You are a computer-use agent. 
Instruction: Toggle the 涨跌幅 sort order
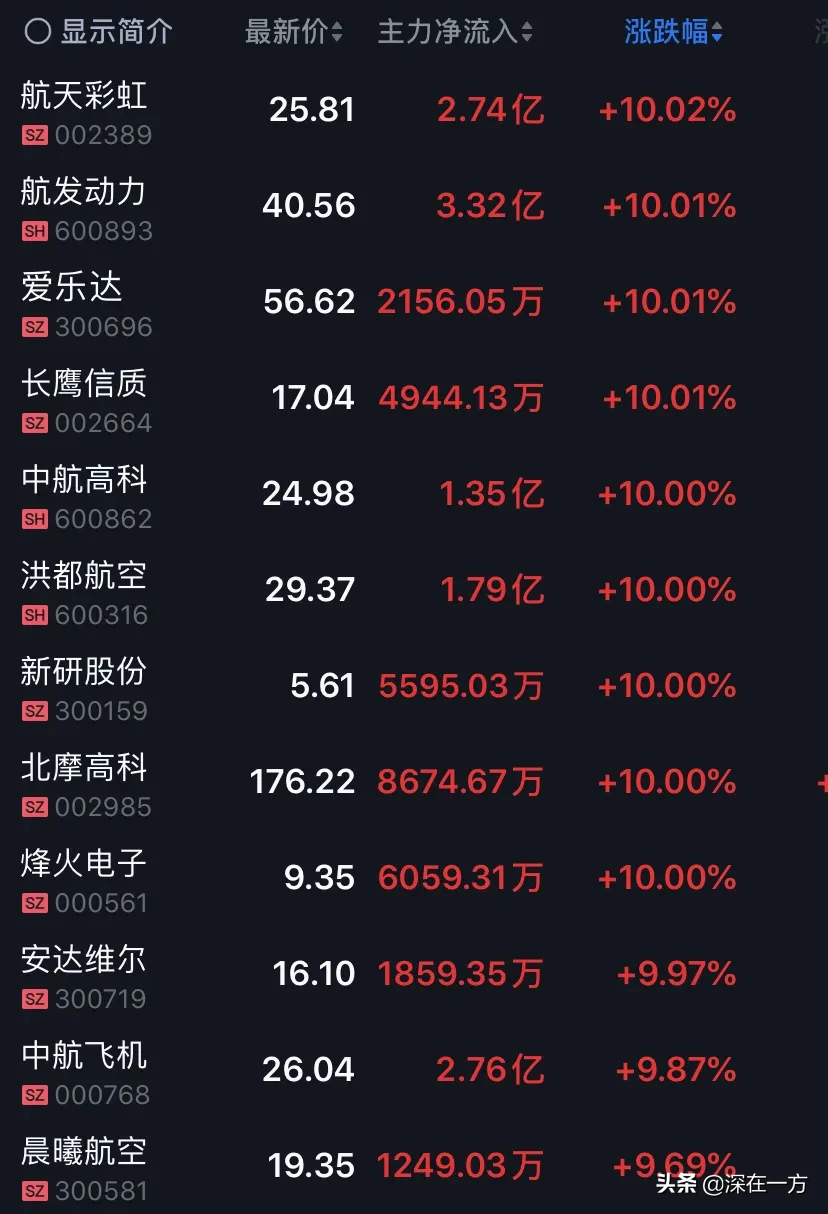pos(672,32)
